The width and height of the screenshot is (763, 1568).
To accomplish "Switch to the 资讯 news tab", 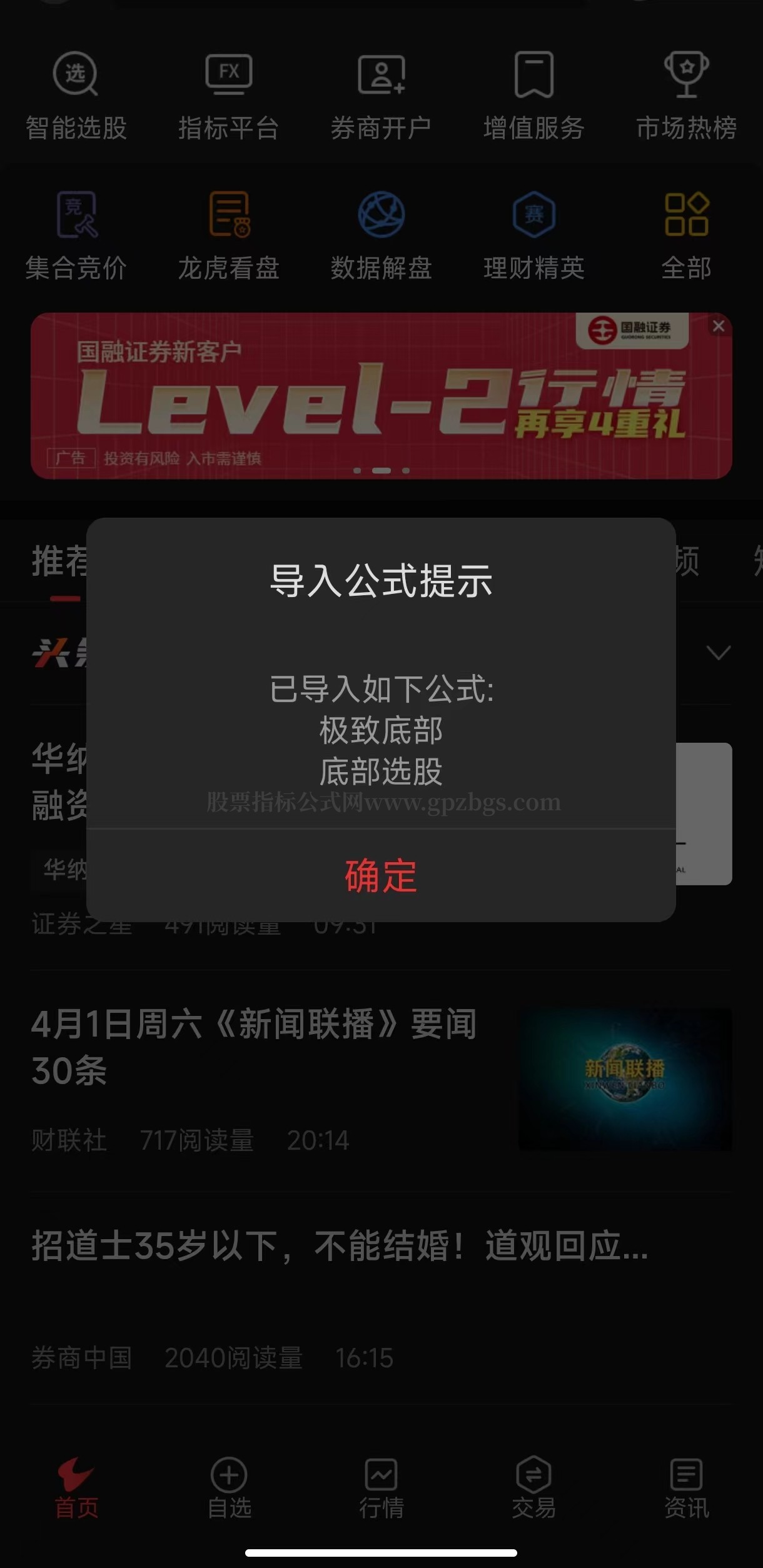I will tap(686, 1489).
